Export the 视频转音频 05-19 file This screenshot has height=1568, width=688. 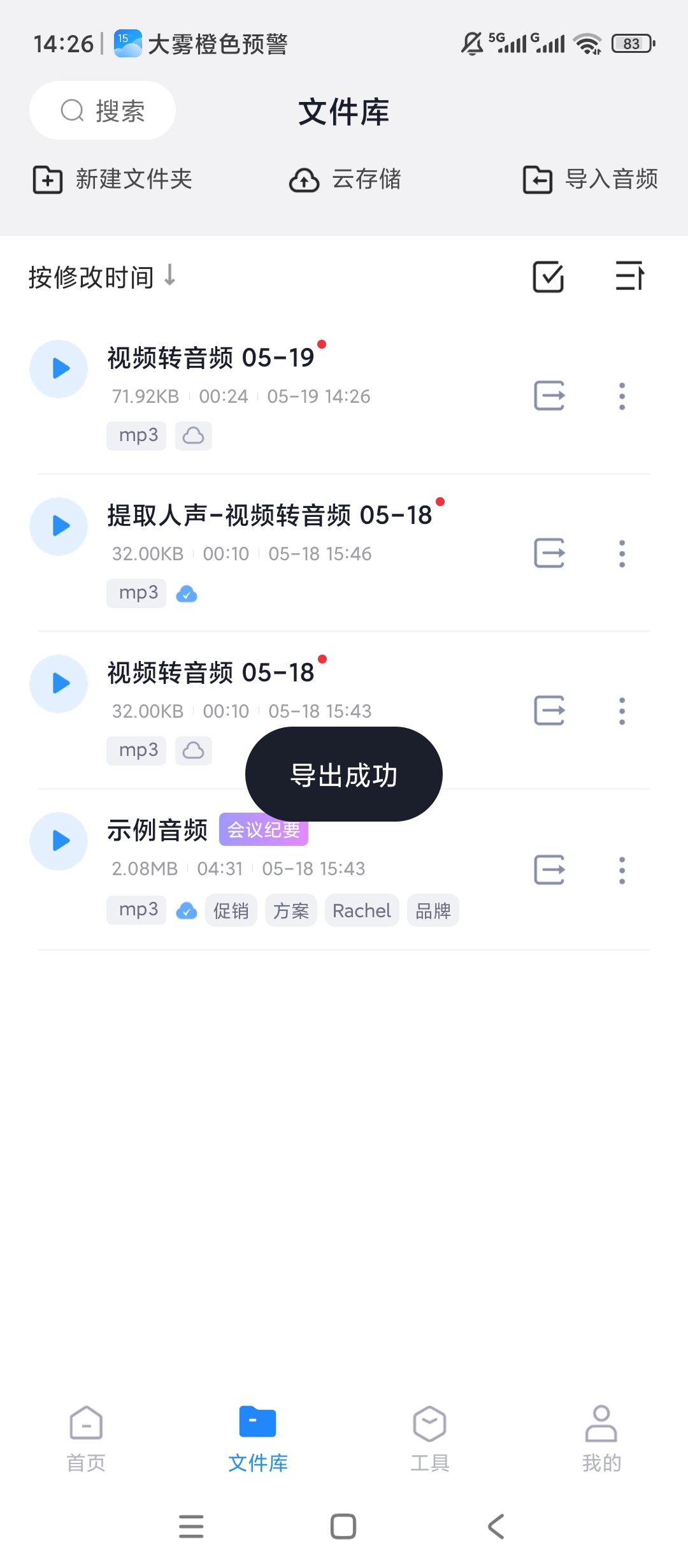pyautogui.click(x=549, y=396)
